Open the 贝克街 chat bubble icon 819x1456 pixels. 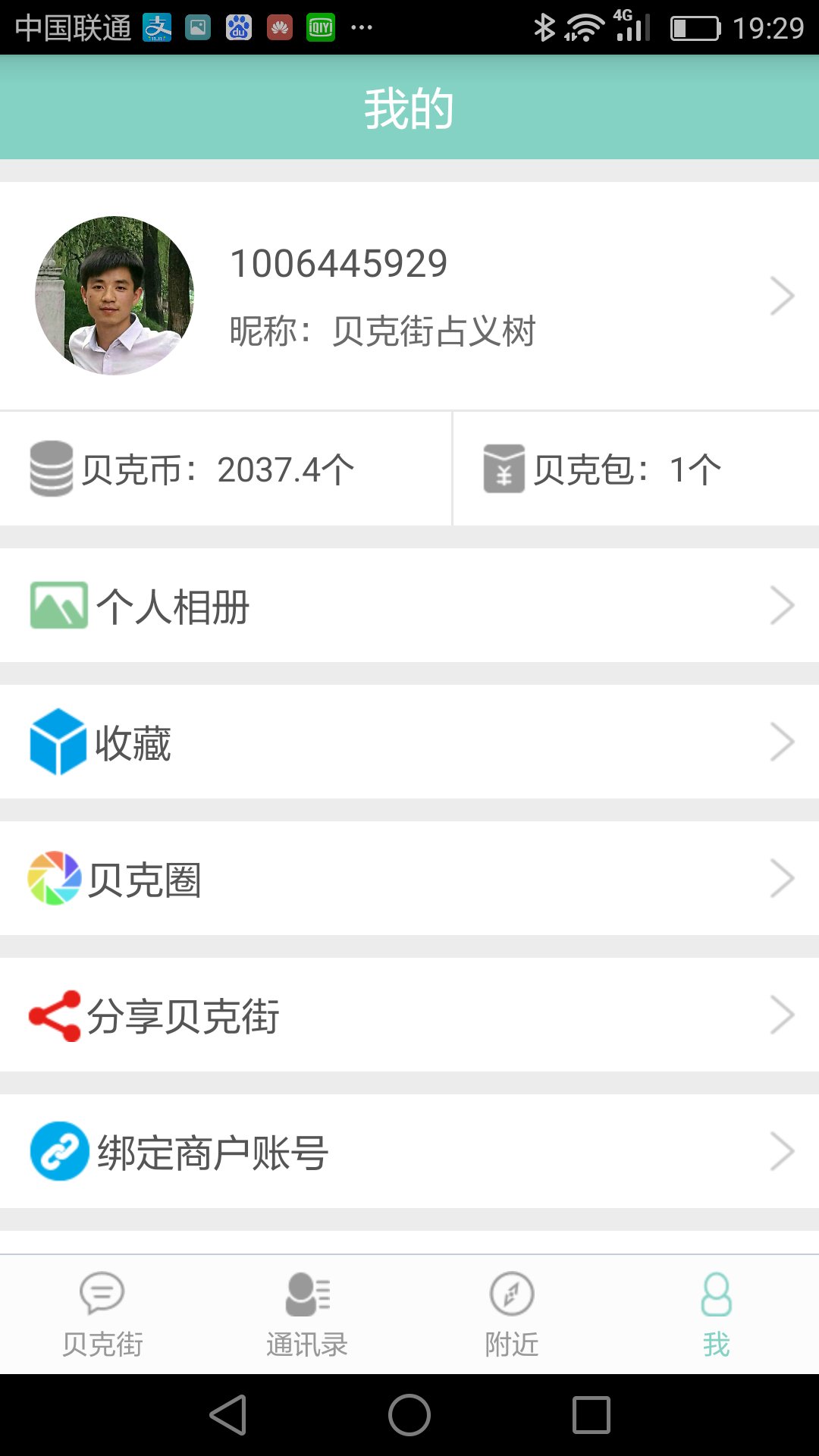pos(102,1293)
